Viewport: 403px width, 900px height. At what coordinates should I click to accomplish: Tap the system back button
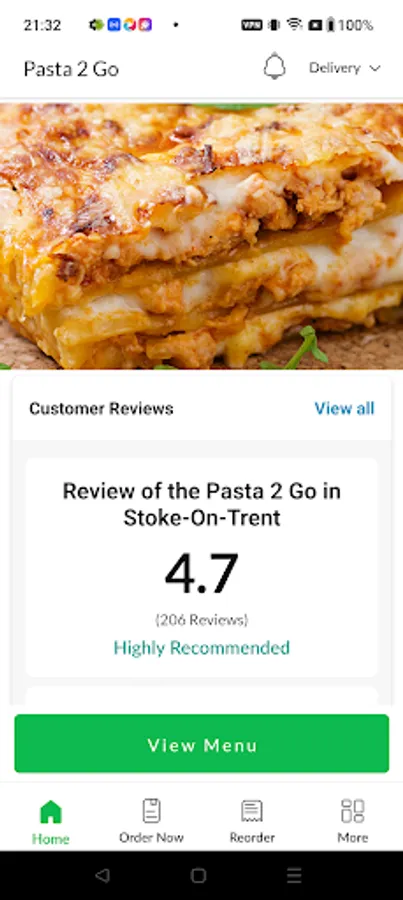(x=102, y=875)
